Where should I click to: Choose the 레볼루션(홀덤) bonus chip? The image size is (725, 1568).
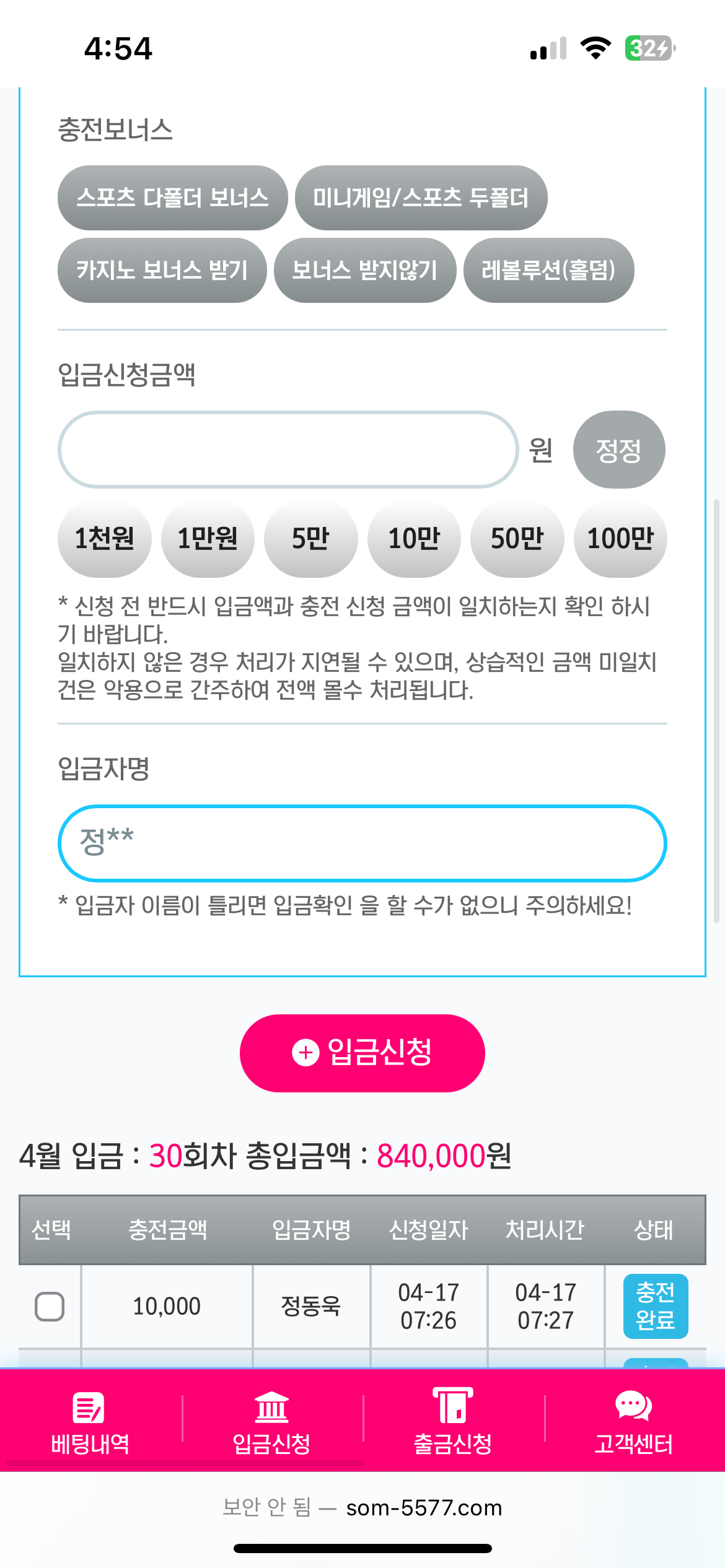point(548,270)
